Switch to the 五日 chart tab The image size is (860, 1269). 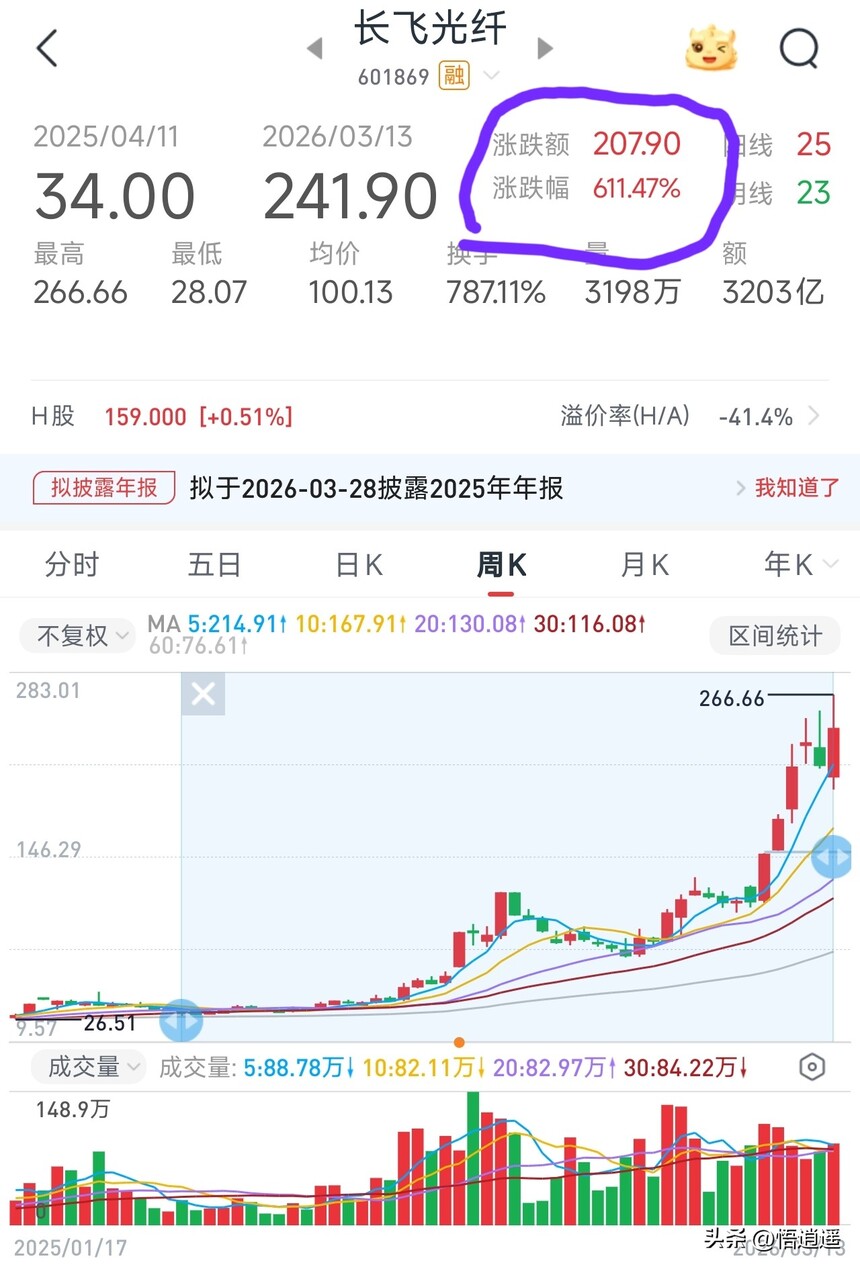(x=215, y=565)
